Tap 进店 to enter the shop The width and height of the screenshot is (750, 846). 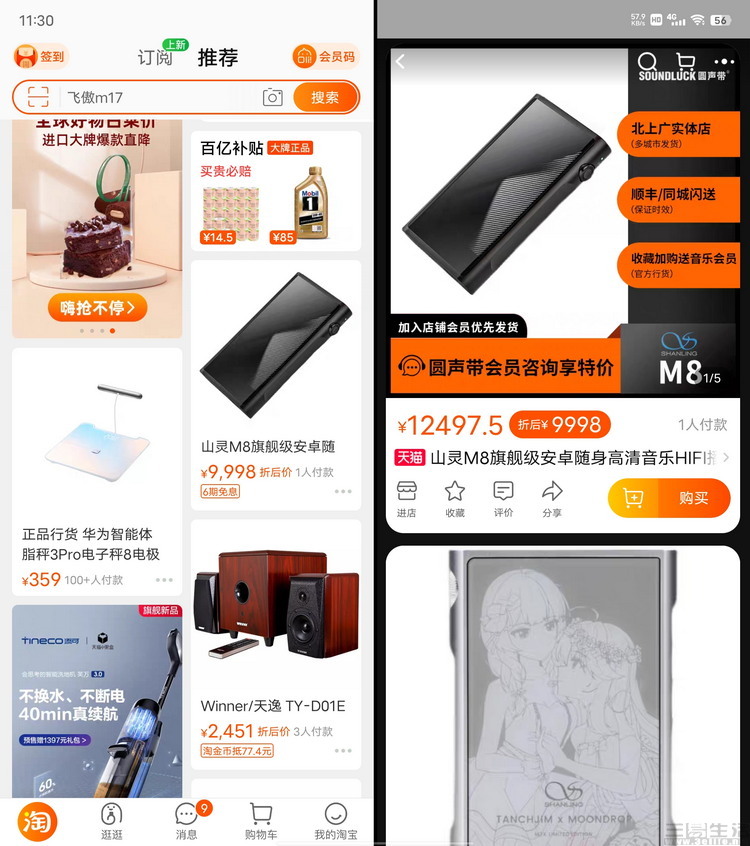coord(406,498)
